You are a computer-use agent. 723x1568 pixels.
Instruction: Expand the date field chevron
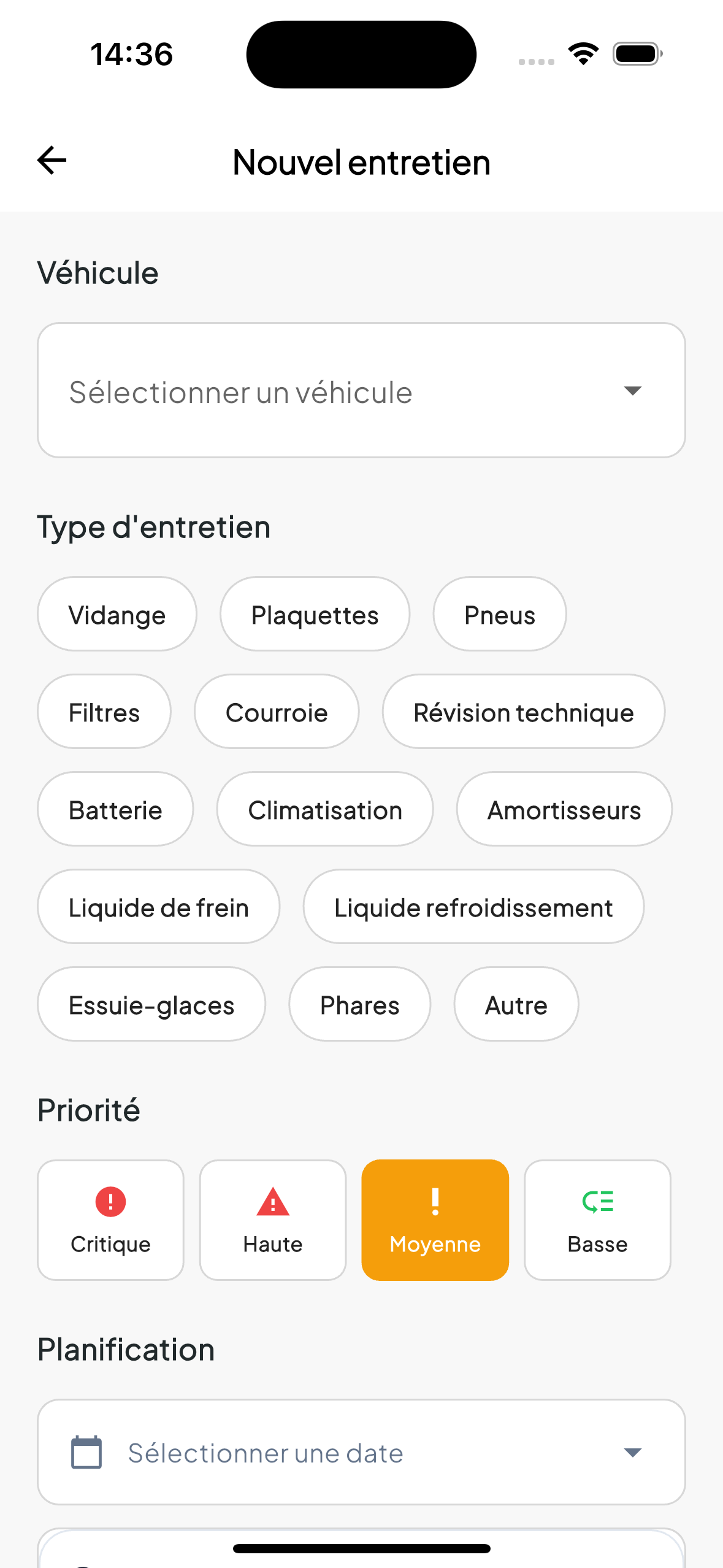coord(633,1453)
